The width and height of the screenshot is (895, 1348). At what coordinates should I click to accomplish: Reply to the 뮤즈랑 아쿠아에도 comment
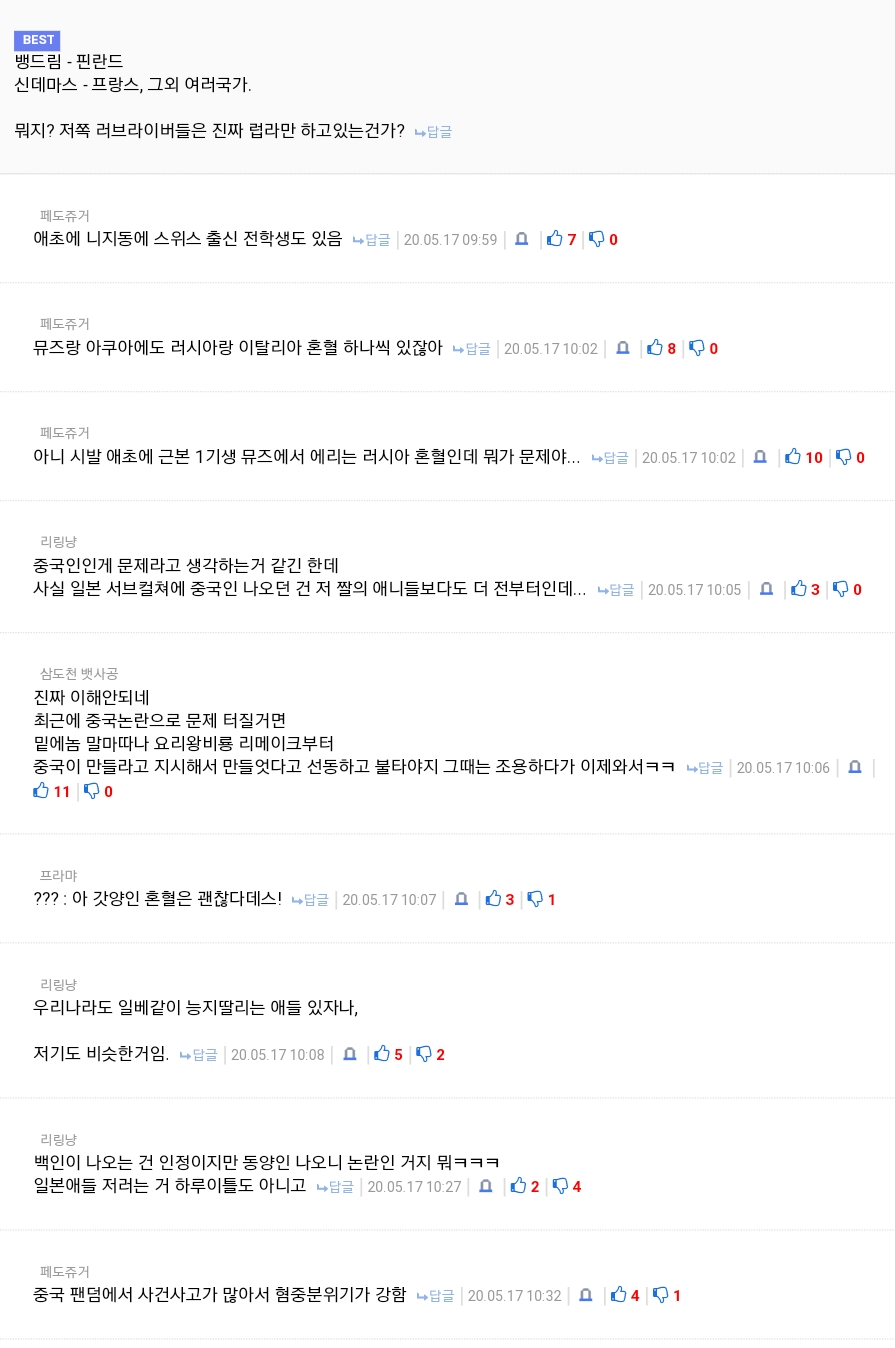472,349
